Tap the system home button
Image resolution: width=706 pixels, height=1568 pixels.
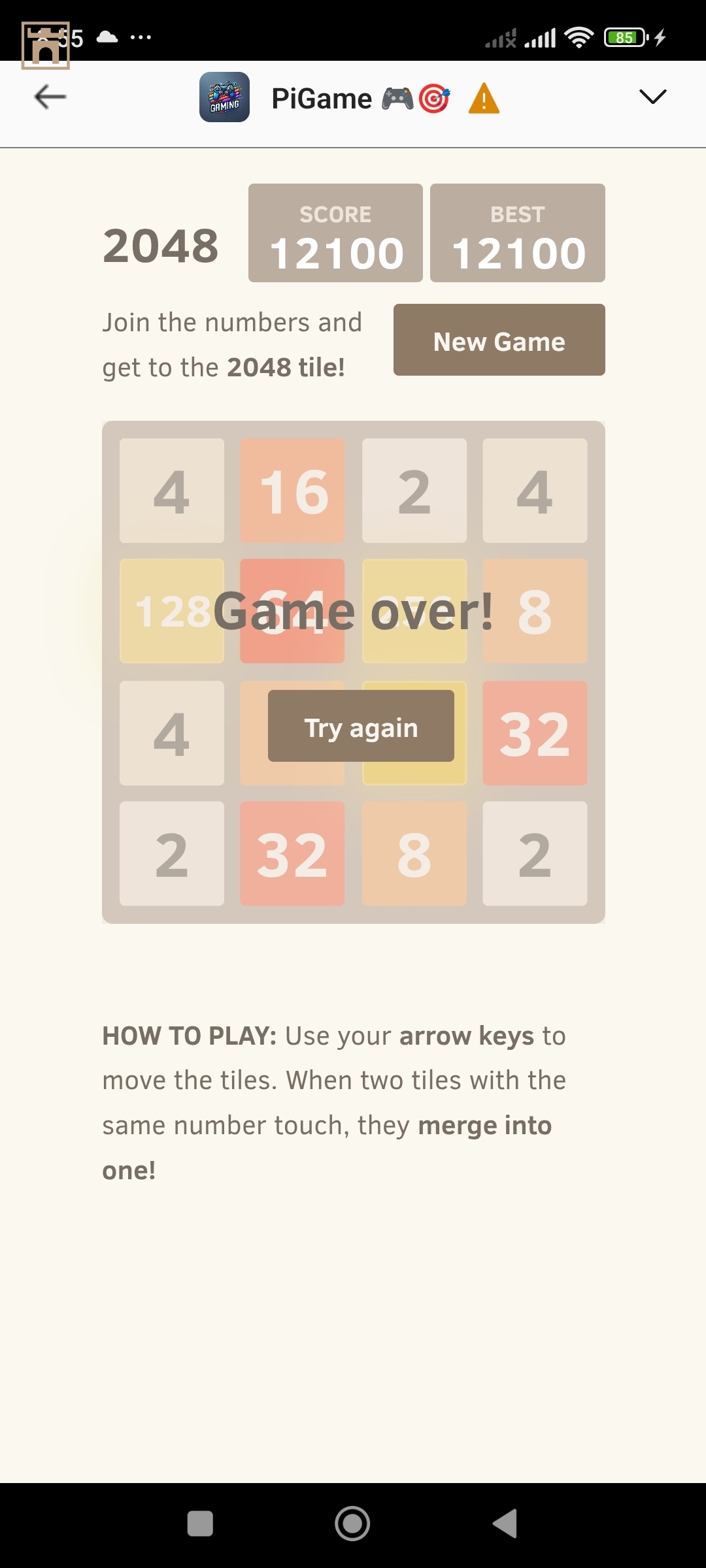[x=352, y=1524]
